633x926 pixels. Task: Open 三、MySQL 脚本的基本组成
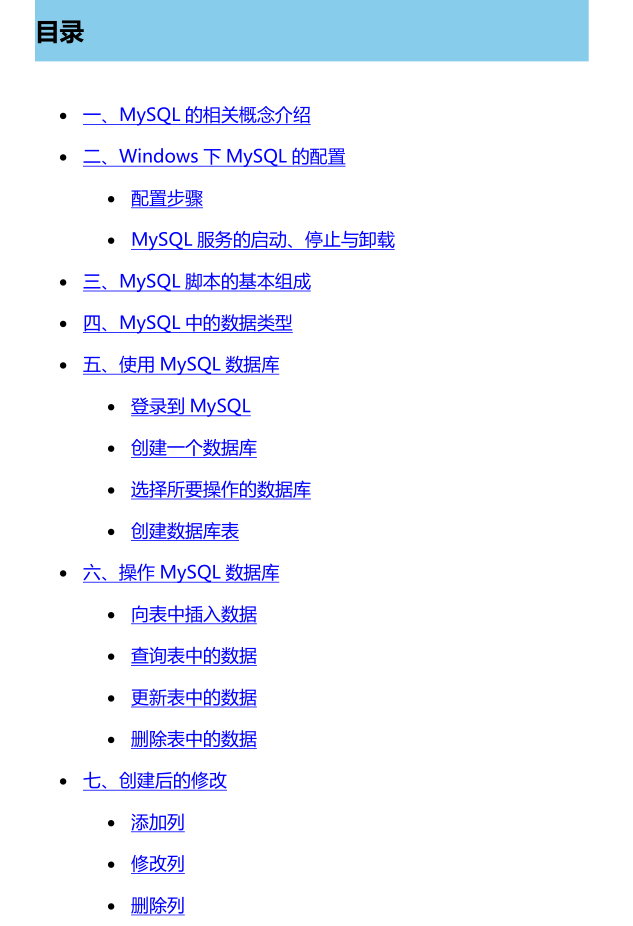pos(196,282)
